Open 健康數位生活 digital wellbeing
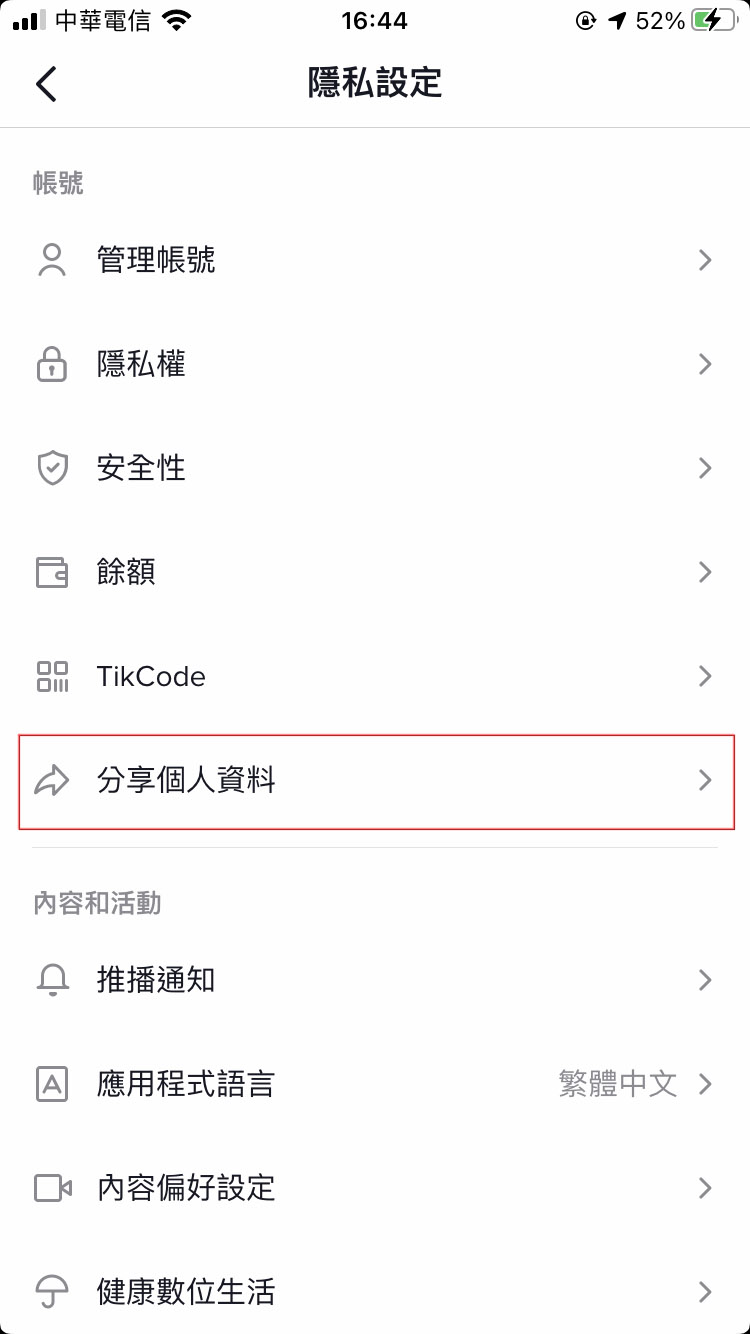Image resolution: width=750 pixels, height=1334 pixels. coord(375,1290)
